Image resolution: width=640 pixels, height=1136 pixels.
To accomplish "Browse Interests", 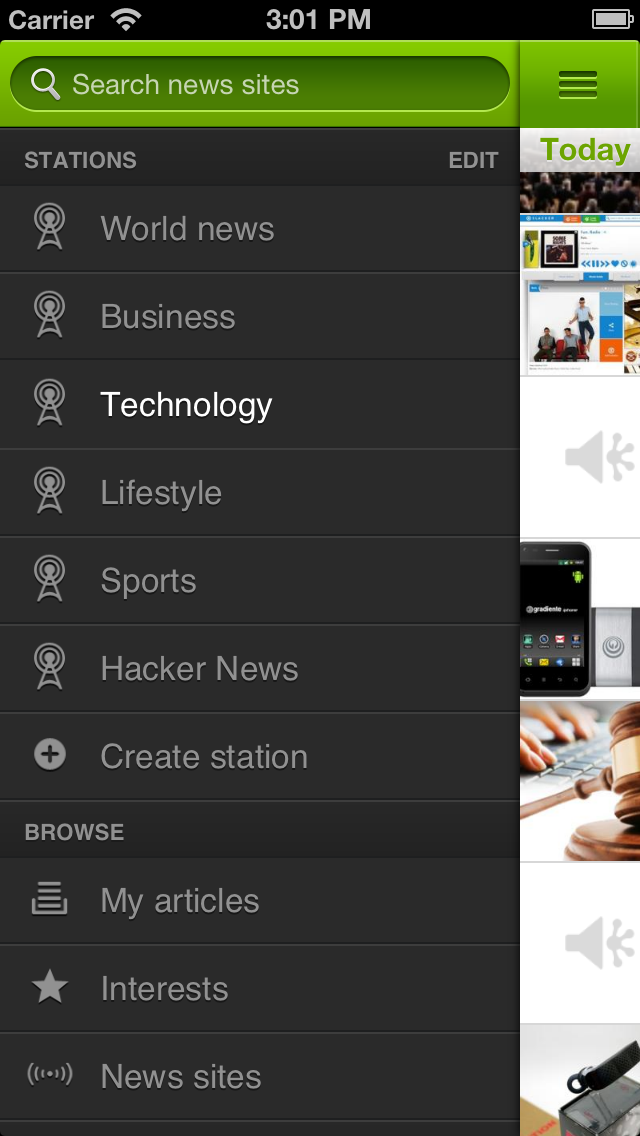I will pos(164,989).
